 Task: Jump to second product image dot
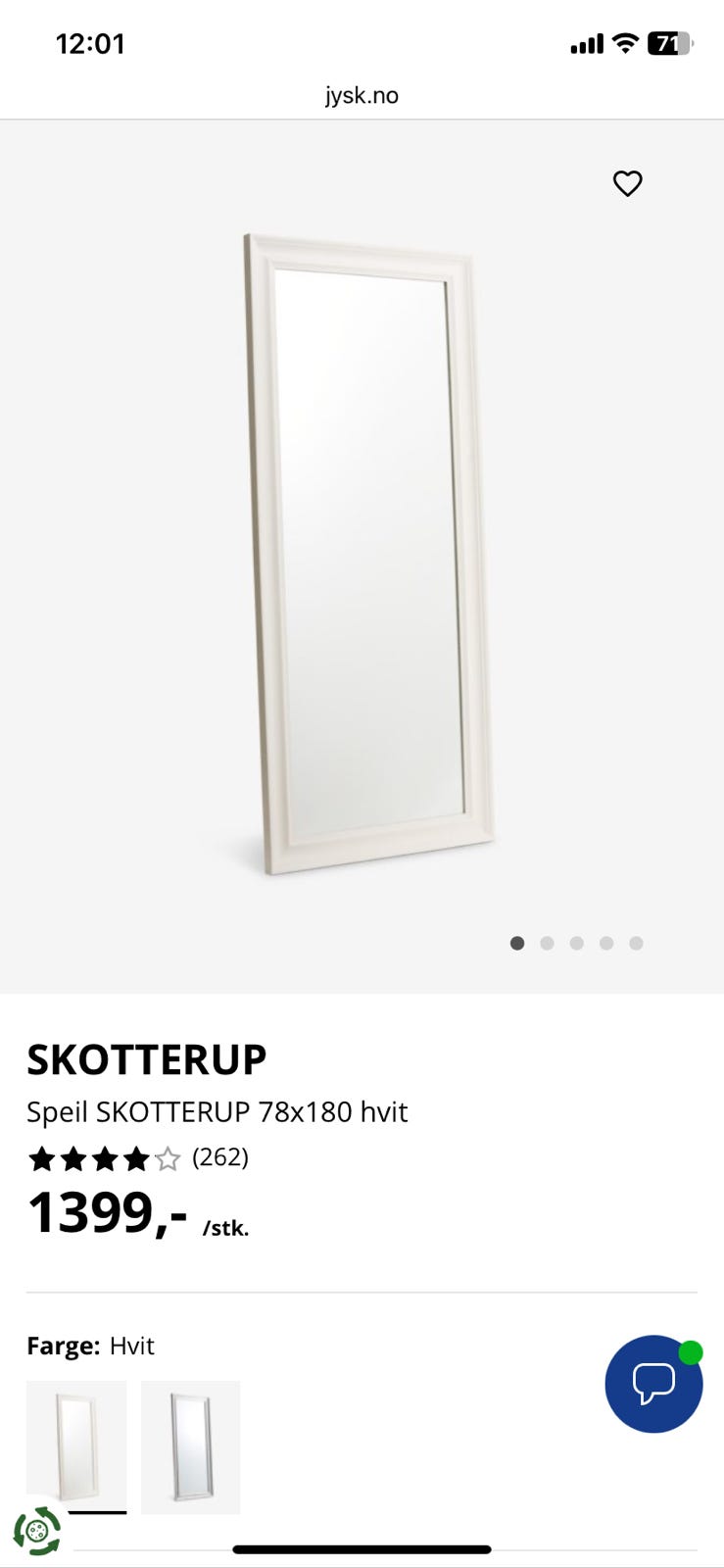[547, 943]
